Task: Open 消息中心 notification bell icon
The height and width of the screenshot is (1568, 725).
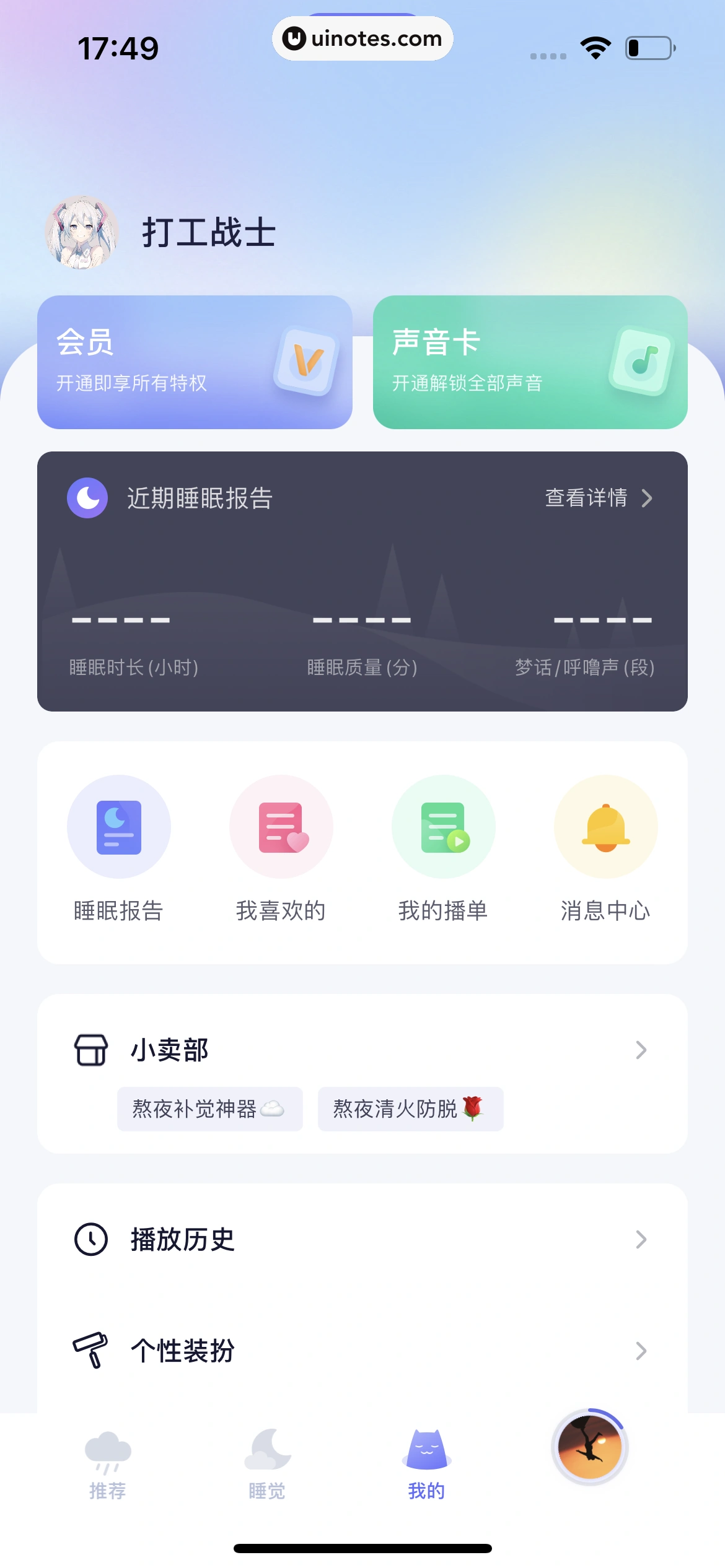Action: click(x=605, y=827)
